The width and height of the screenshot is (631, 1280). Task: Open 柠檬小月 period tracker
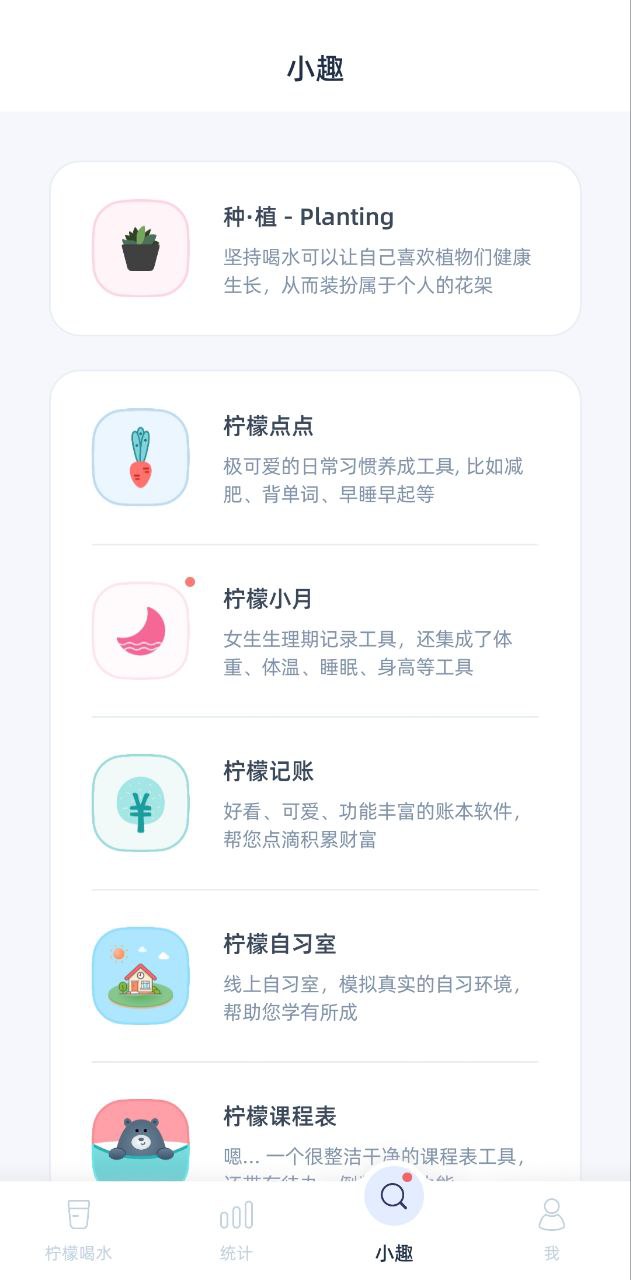pyautogui.click(x=315, y=630)
